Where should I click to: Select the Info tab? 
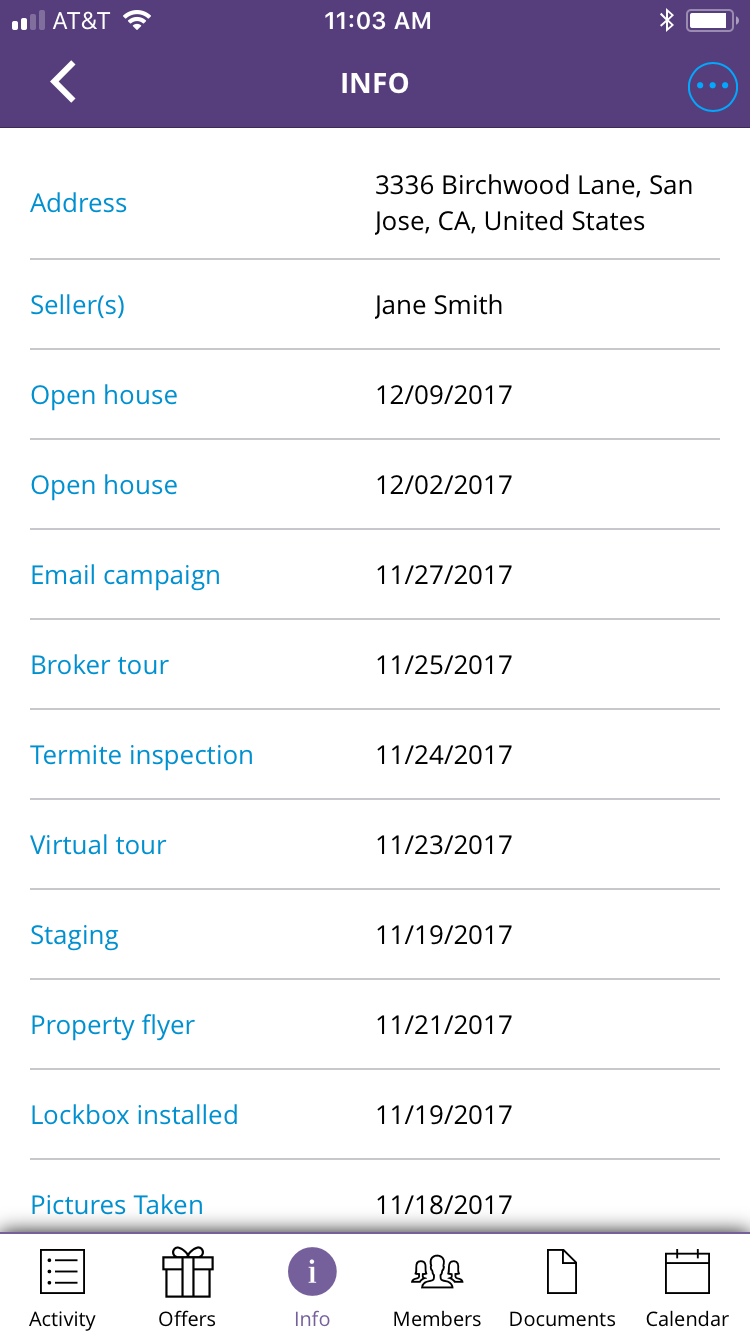point(312,1287)
